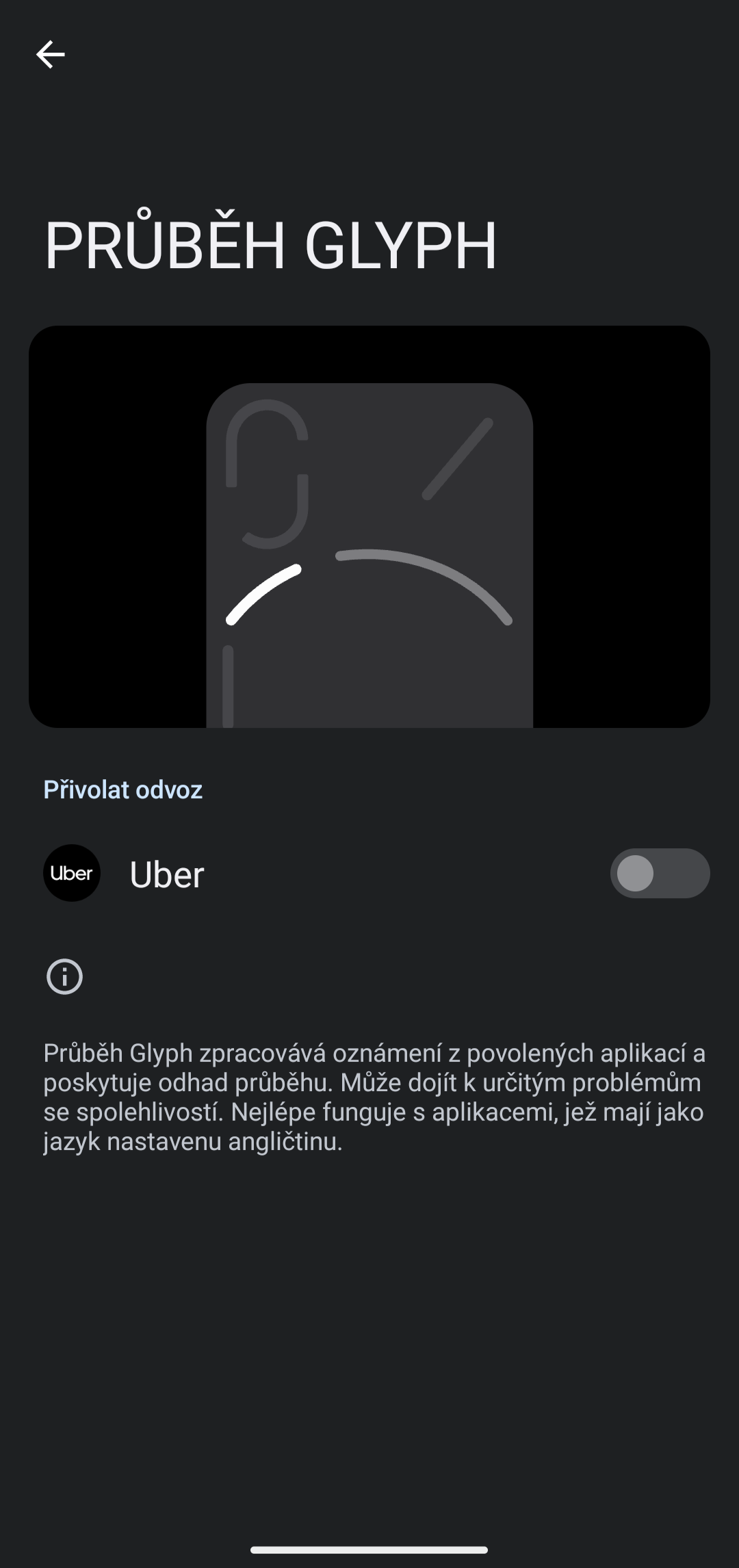739x1568 pixels.
Task: Tap the info icon above the description
Action: click(x=64, y=976)
